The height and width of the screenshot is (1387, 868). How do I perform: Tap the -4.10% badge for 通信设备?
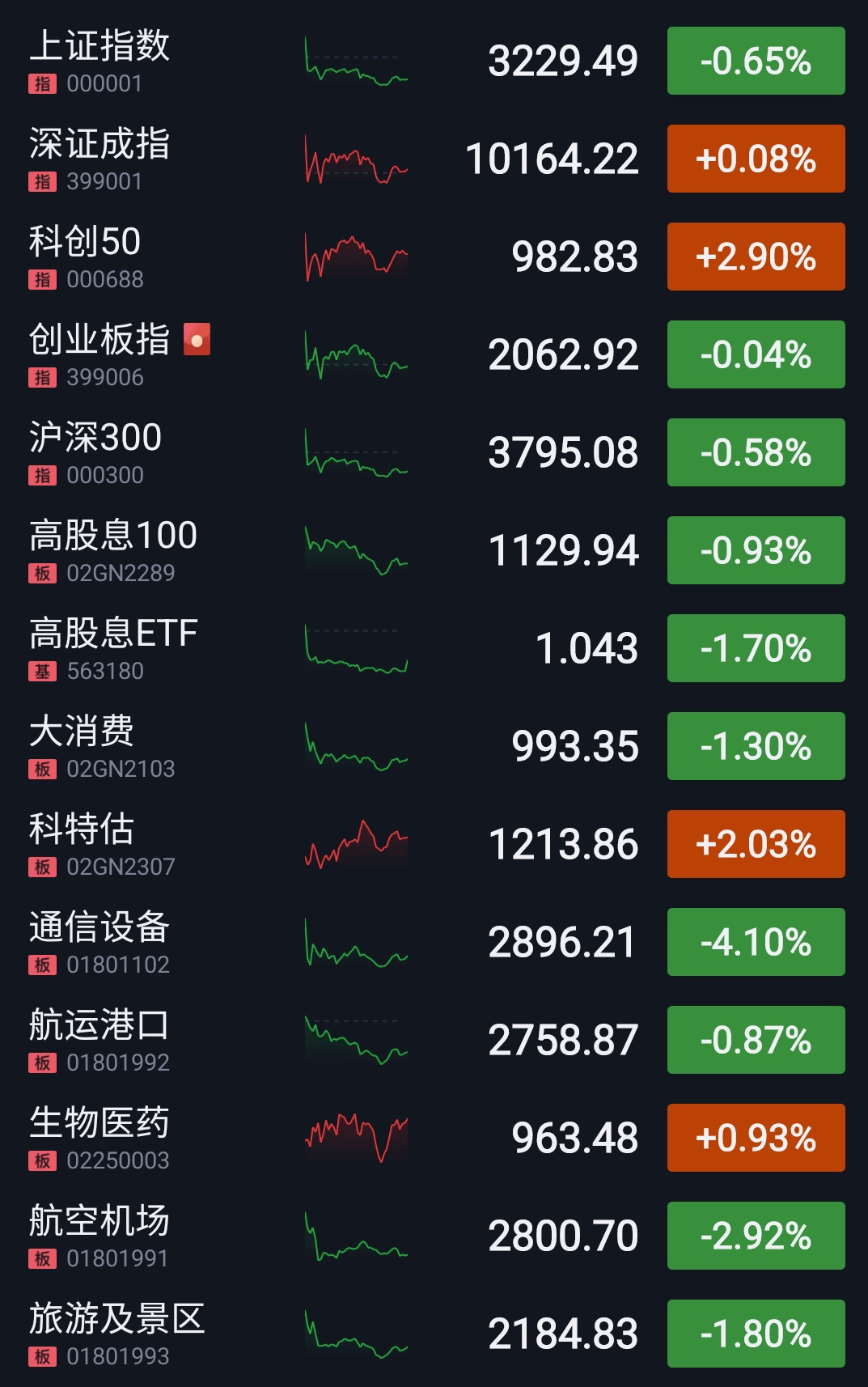coord(754,943)
